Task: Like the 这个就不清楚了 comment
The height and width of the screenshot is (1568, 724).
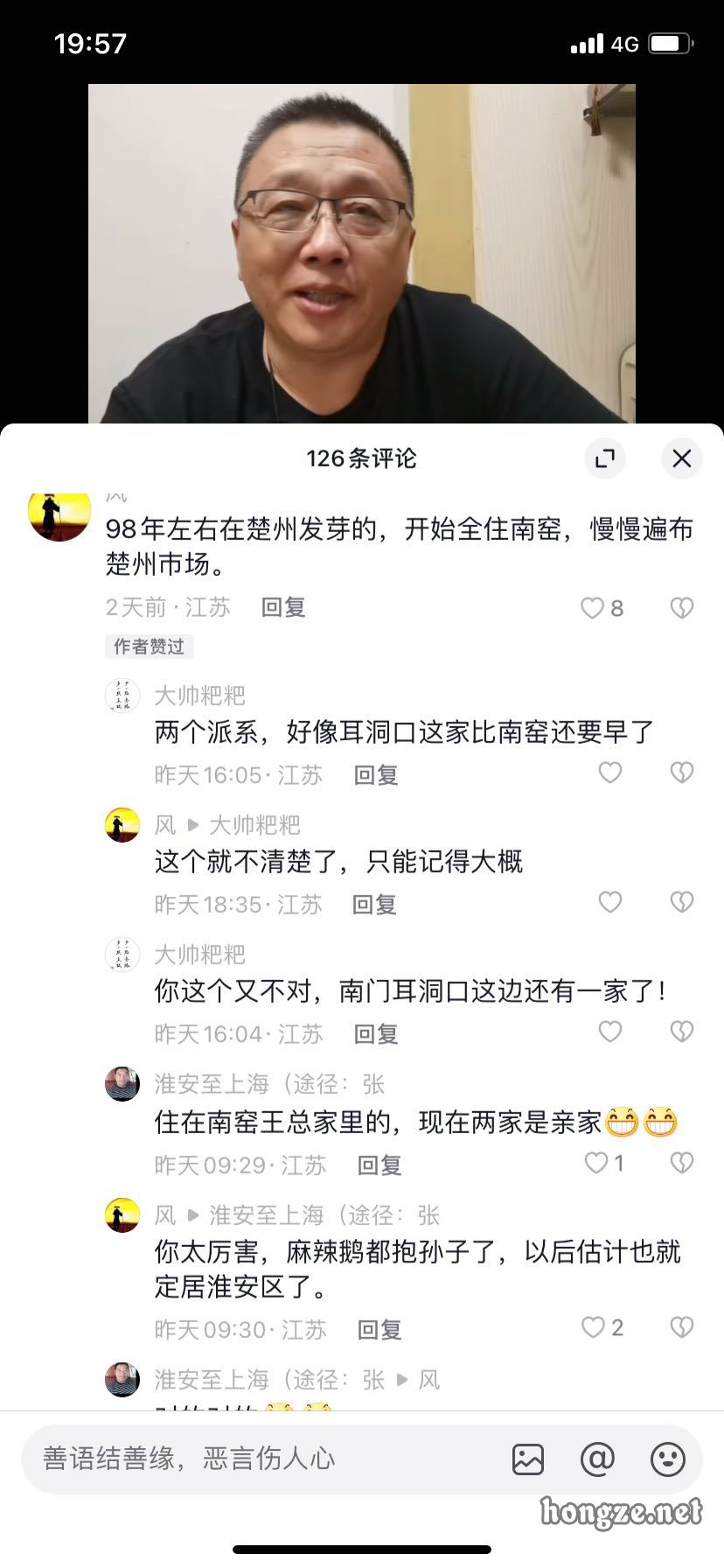Action: [609, 902]
